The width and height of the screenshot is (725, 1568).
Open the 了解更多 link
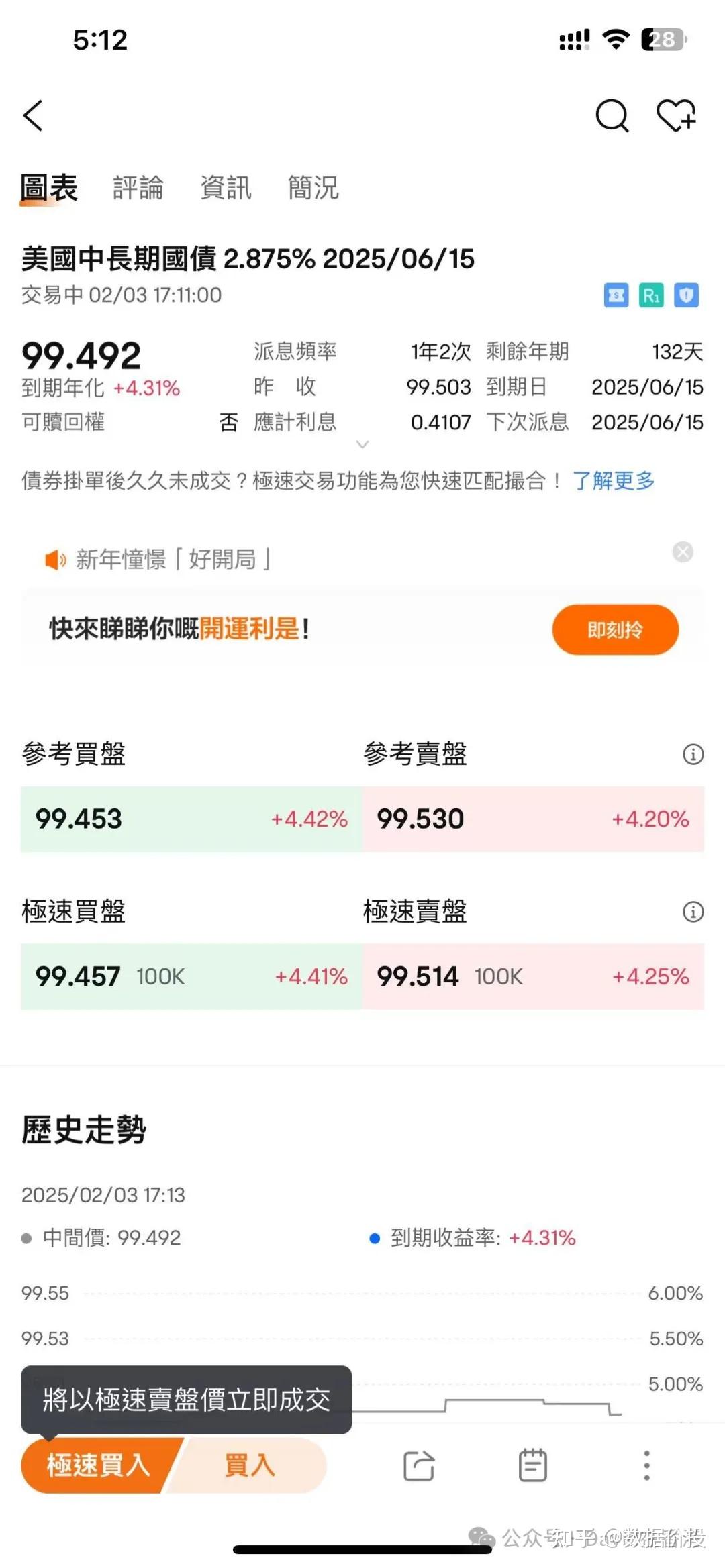(614, 481)
